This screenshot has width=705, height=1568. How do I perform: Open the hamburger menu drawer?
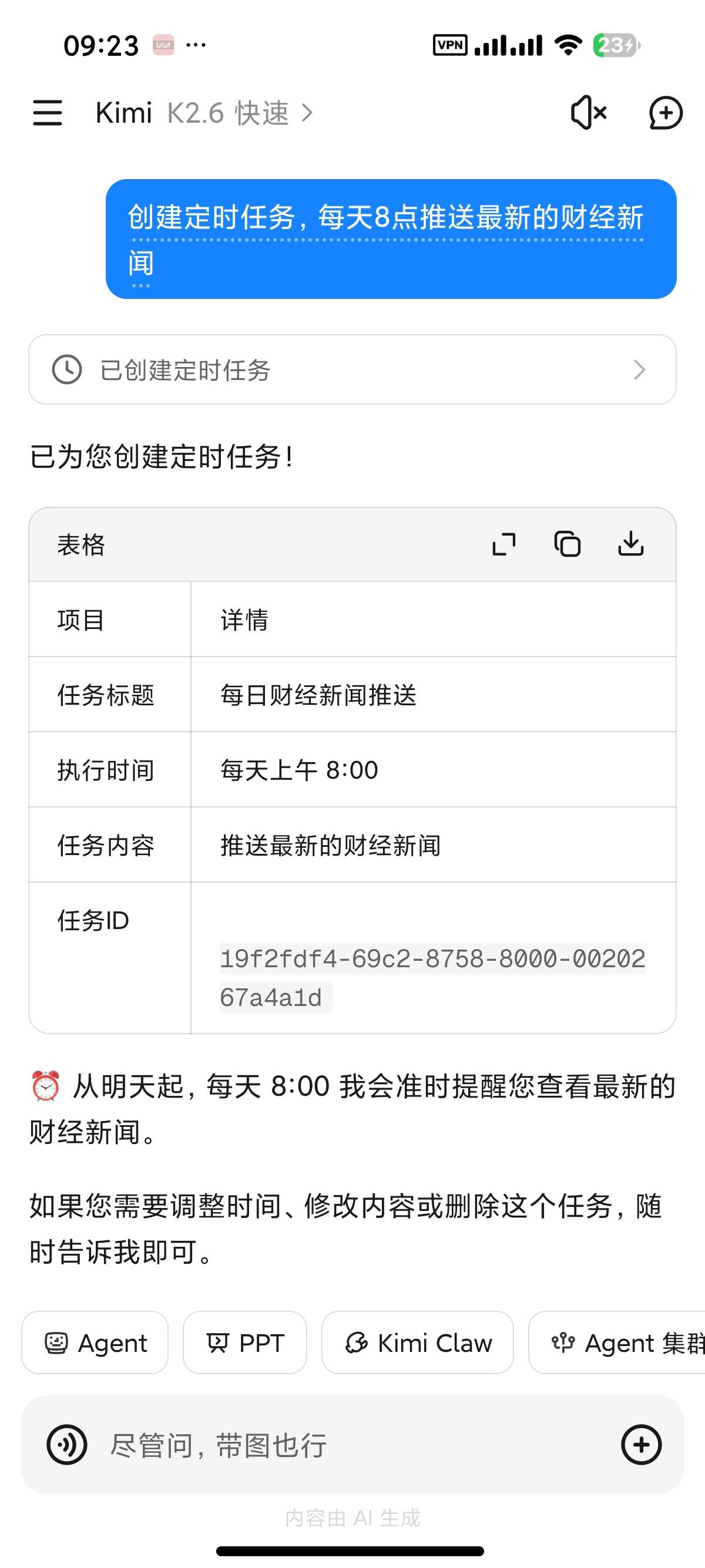pos(48,113)
